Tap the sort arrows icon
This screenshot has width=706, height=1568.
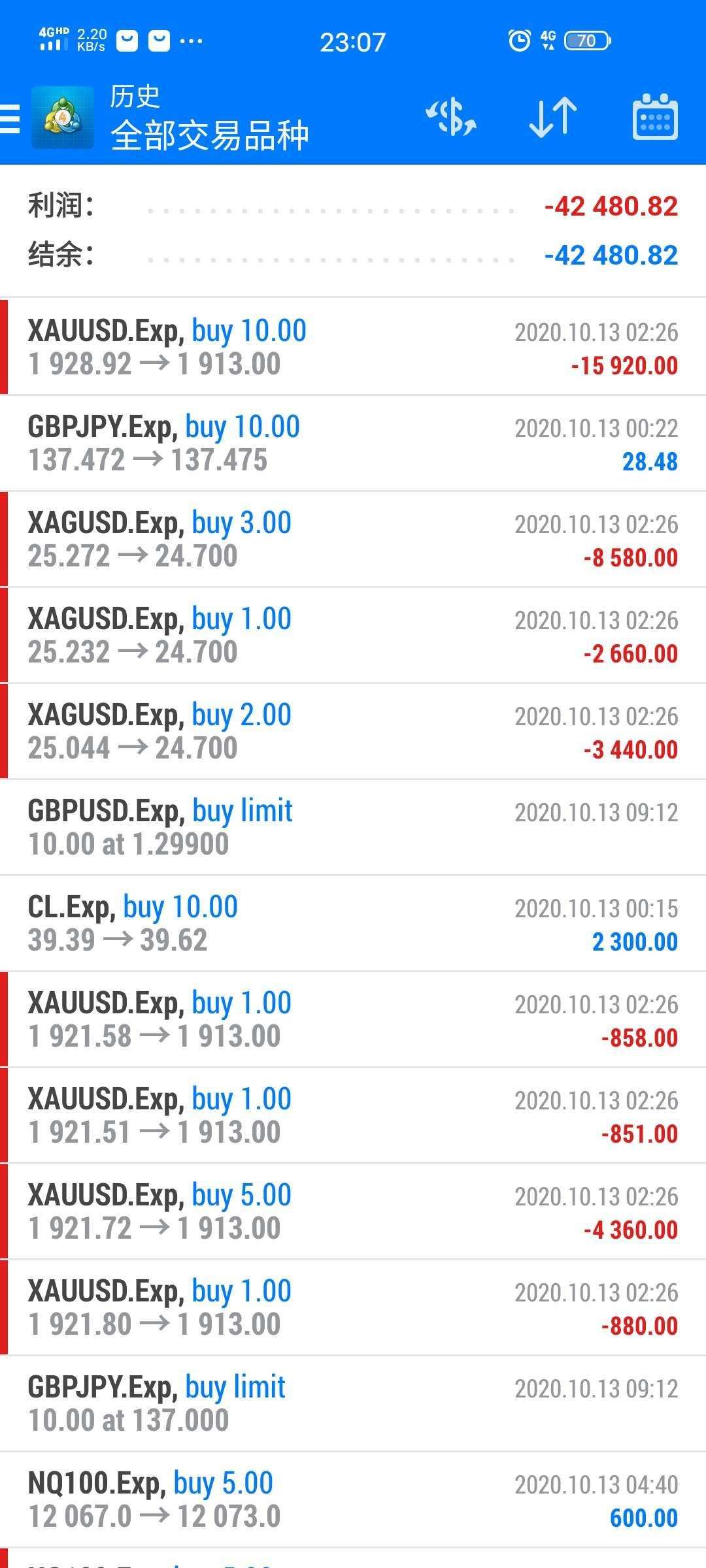553,118
